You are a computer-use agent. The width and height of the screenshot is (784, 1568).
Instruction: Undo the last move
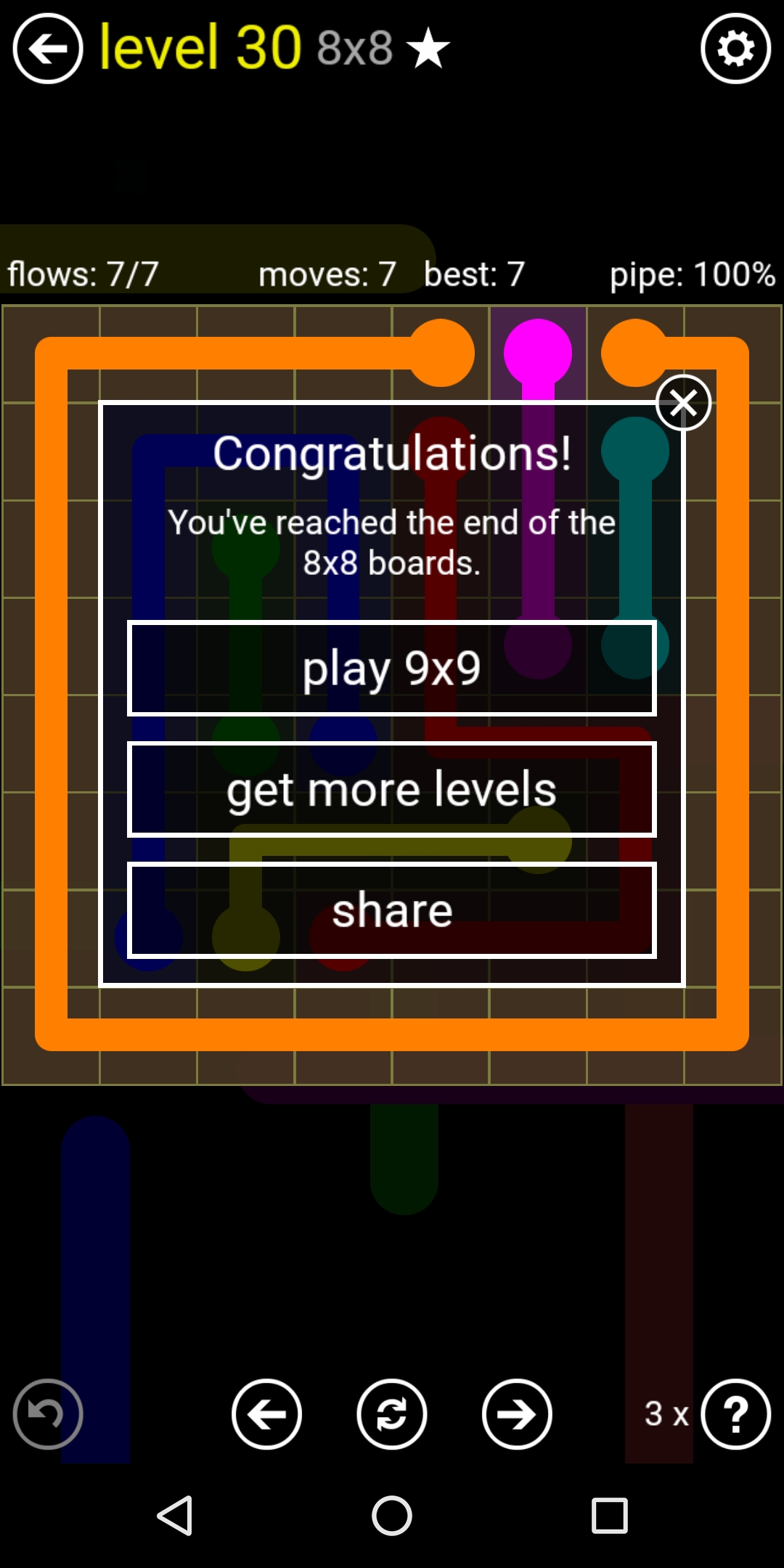click(48, 1414)
